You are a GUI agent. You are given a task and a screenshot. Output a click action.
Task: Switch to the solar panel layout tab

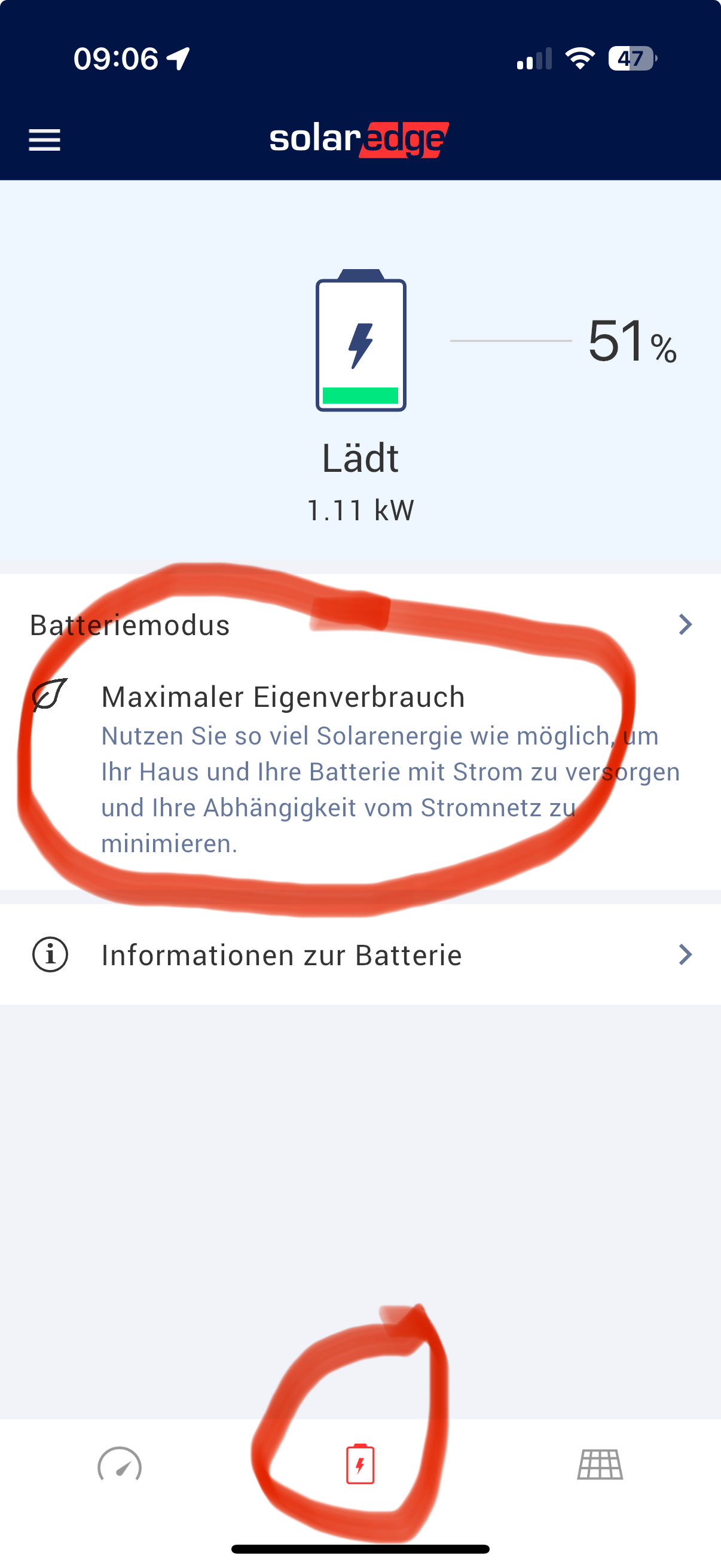click(600, 1465)
